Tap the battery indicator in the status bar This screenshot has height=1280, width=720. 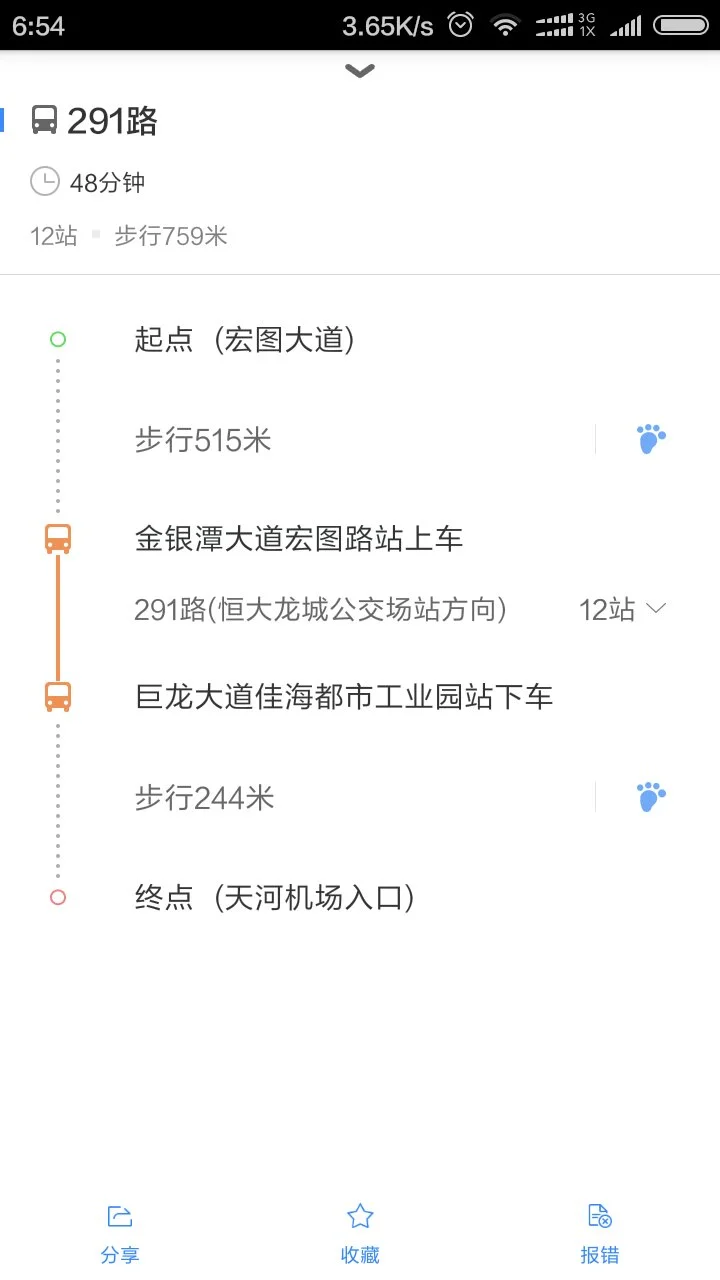pos(681,25)
